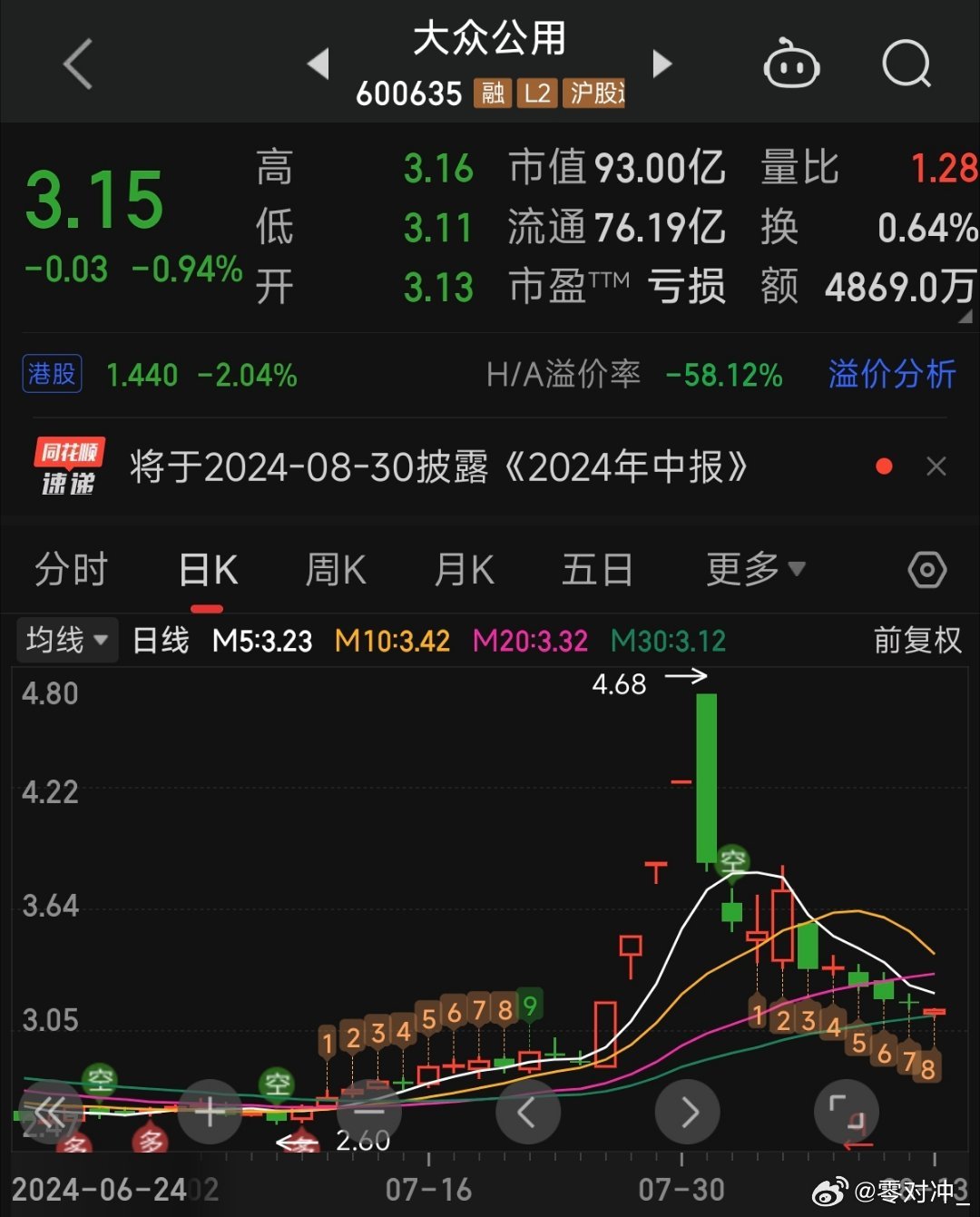Open chart settings hexagon icon
Image resolution: width=980 pixels, height=1217 pixels.
926,570
